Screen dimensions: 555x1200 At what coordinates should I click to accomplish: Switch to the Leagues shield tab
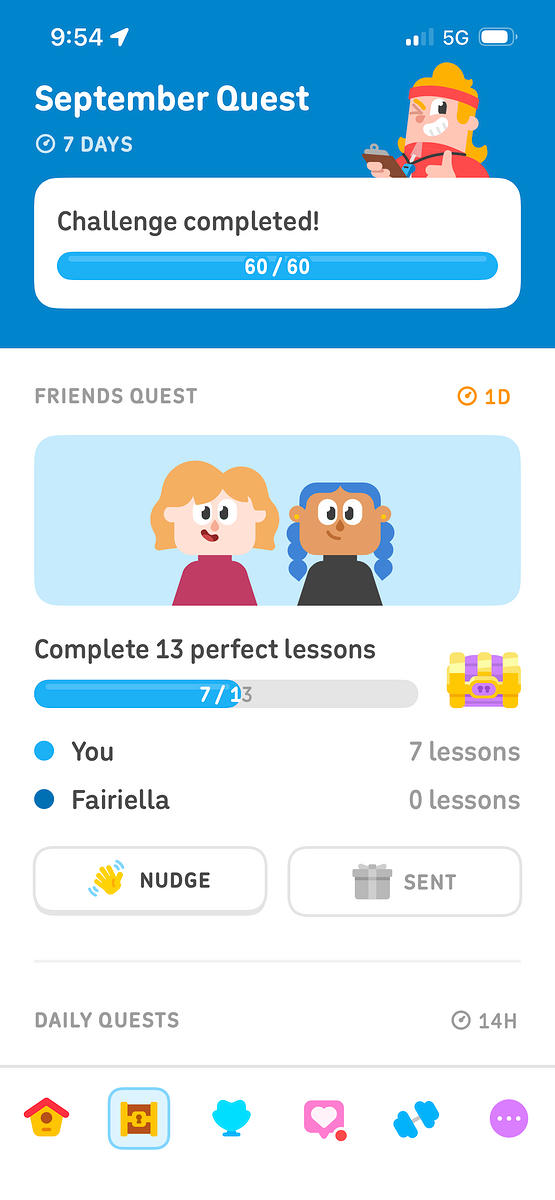click(x=232, y=1118)
